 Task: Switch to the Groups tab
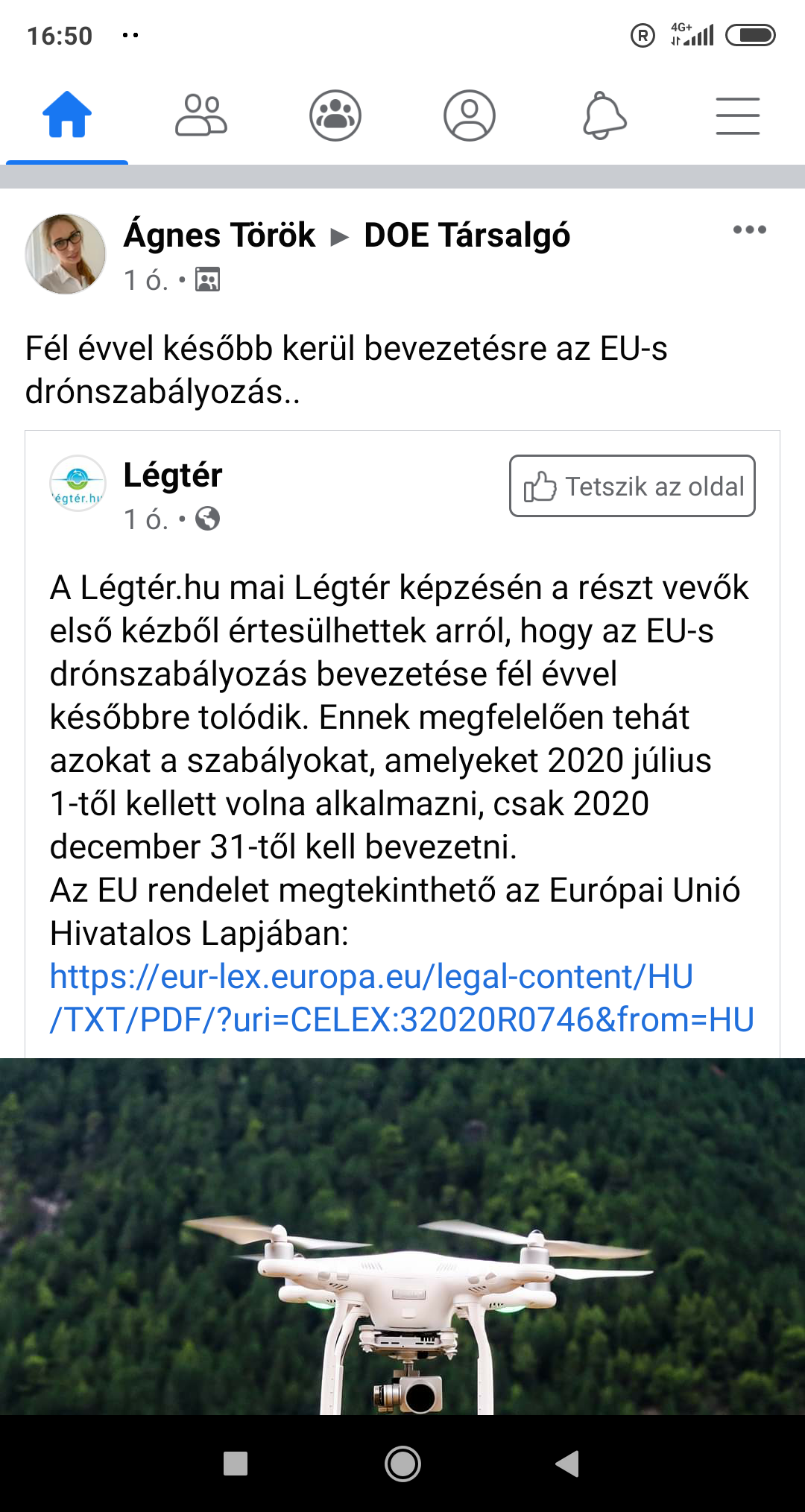(335, 116)
